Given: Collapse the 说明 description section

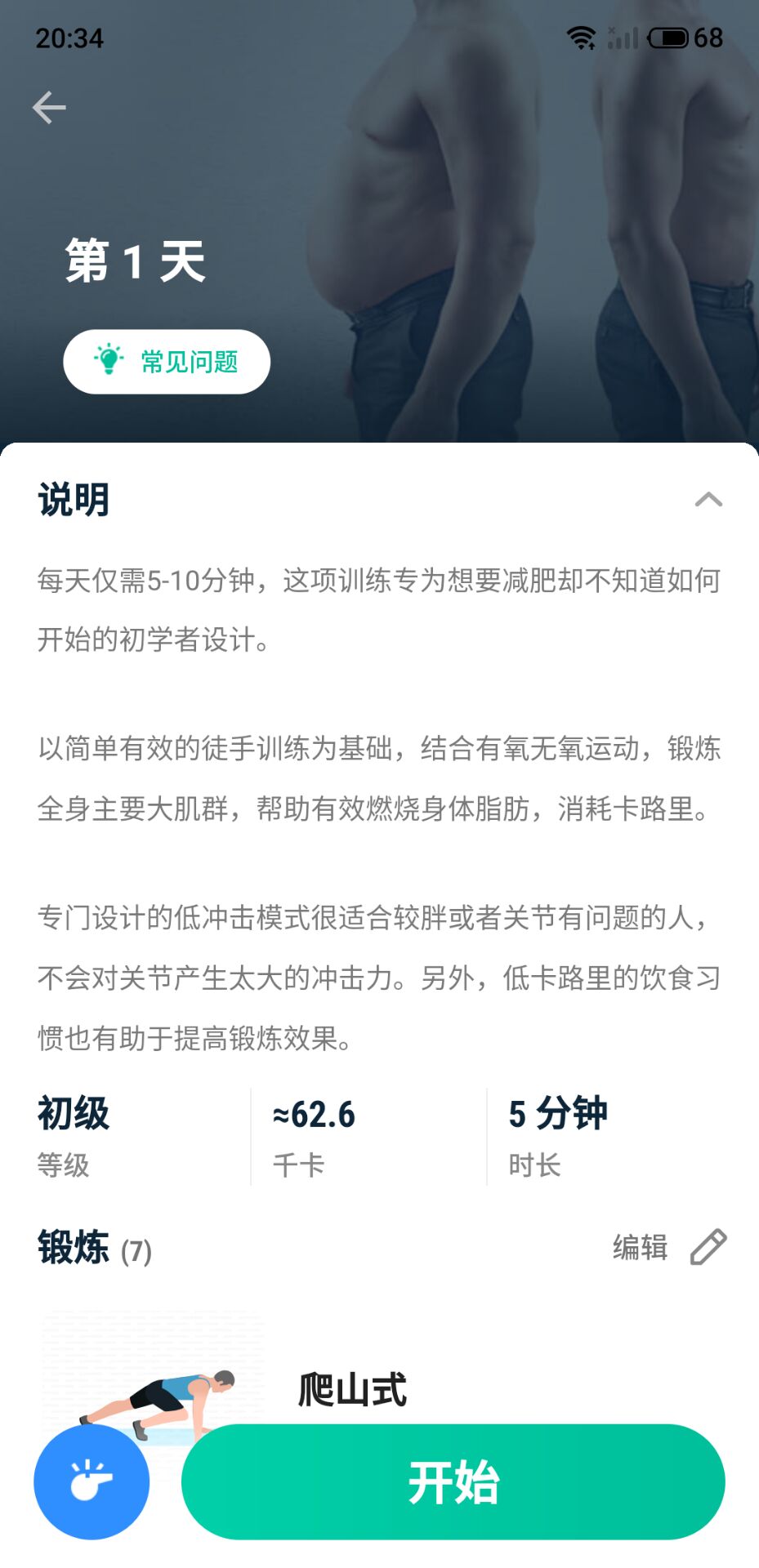Looking at the screenshot, I should tap(708, 500).
